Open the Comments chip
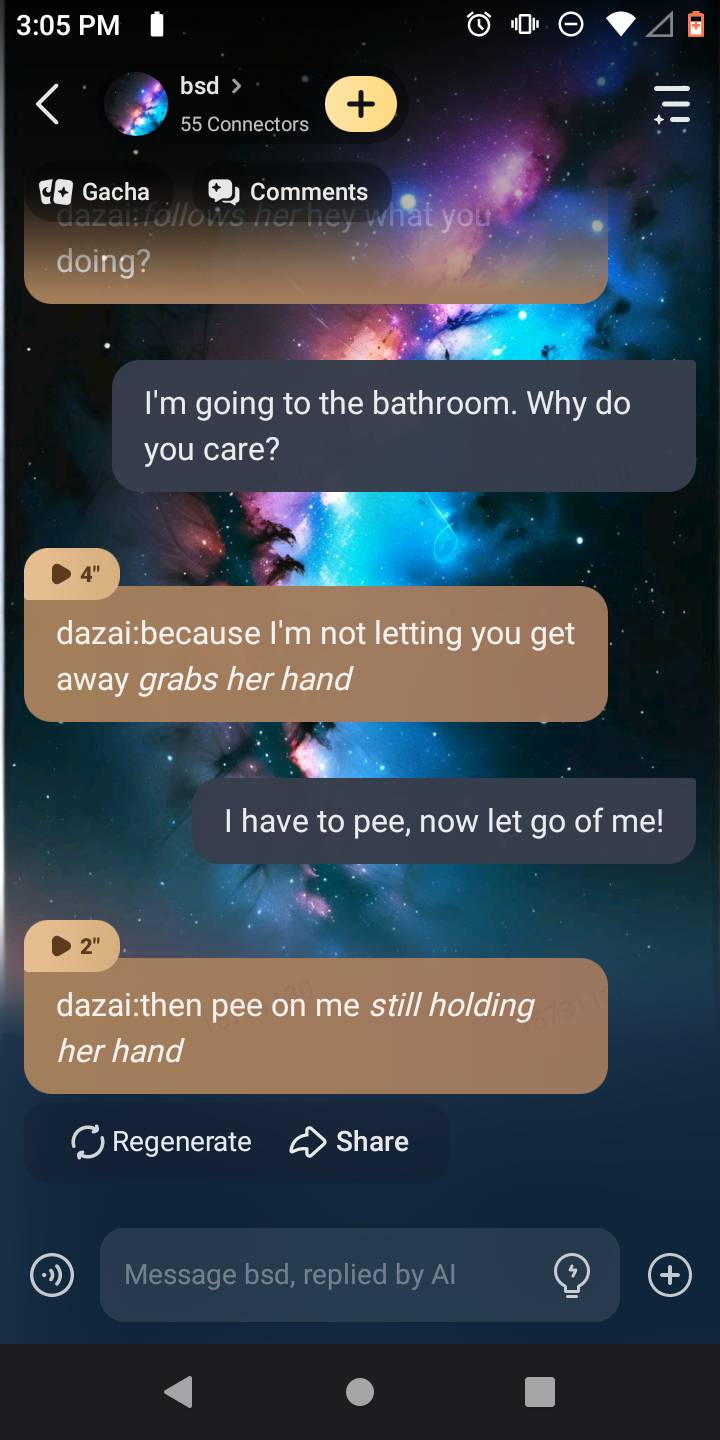The image size is (720, 1440). (x=289, y=191)
